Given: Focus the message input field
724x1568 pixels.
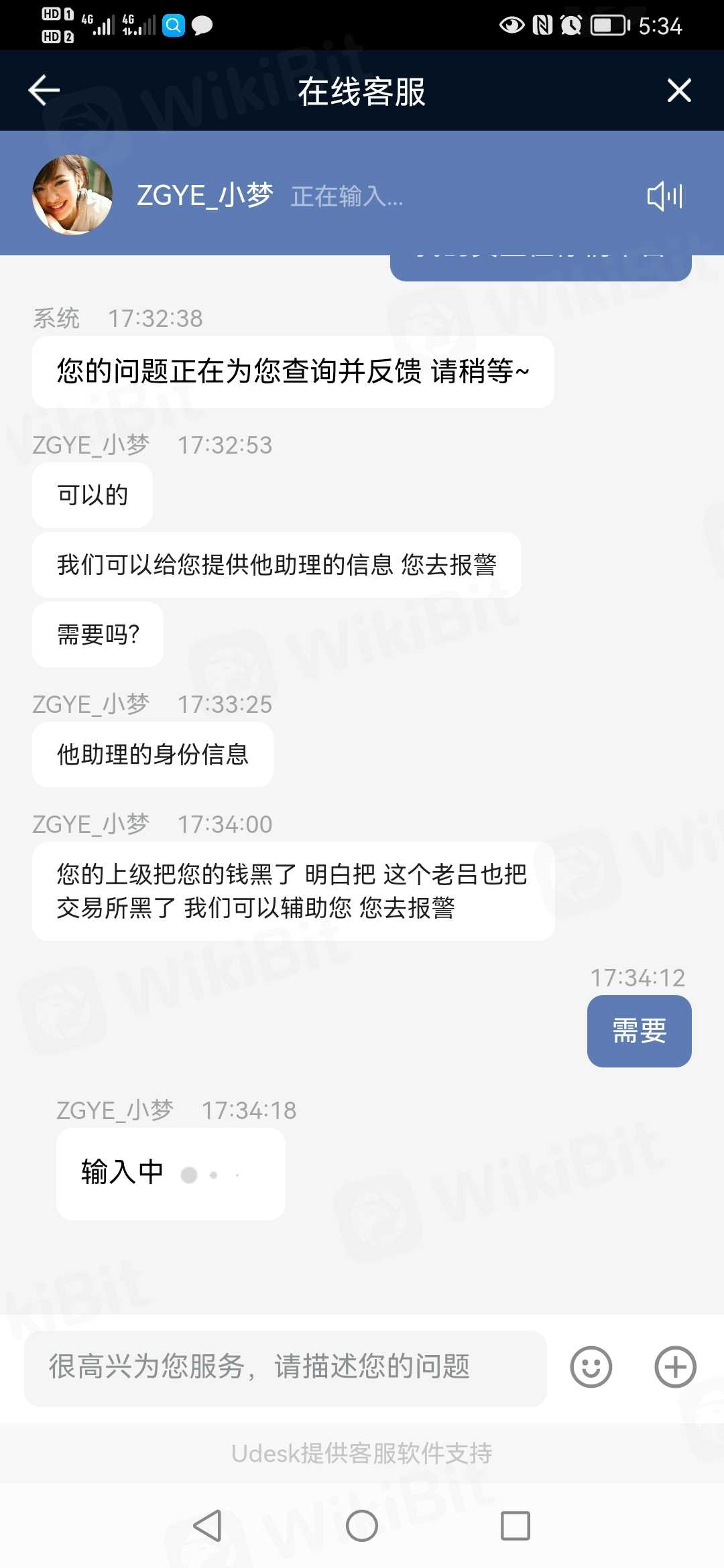Looking at the screenshot, I should [x=285, y=1367].
